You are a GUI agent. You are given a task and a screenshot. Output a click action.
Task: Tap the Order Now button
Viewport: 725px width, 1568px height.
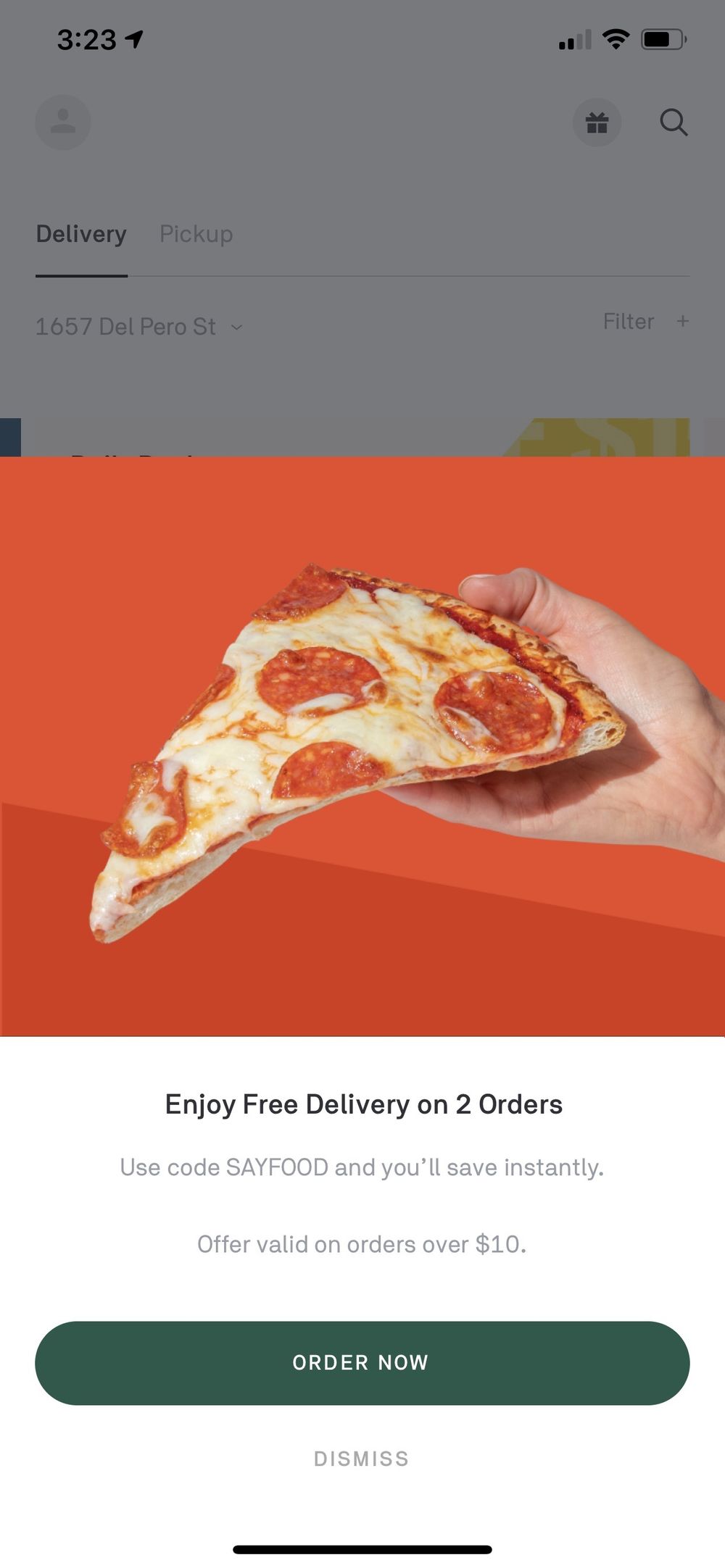click(362, 1362)
